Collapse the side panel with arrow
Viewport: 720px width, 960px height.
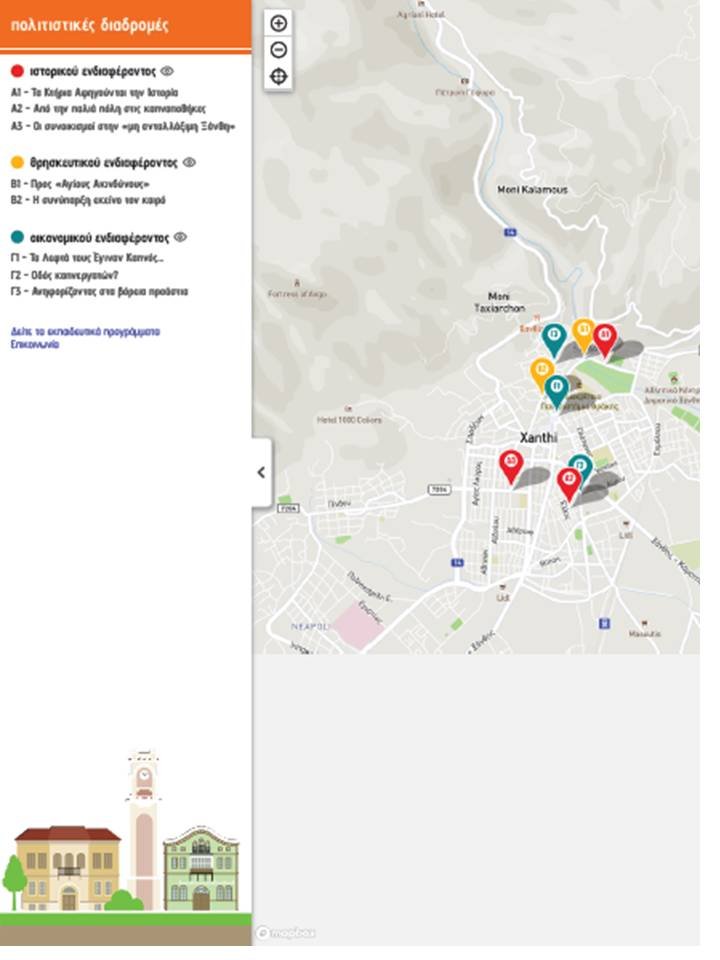click(261, 472)
